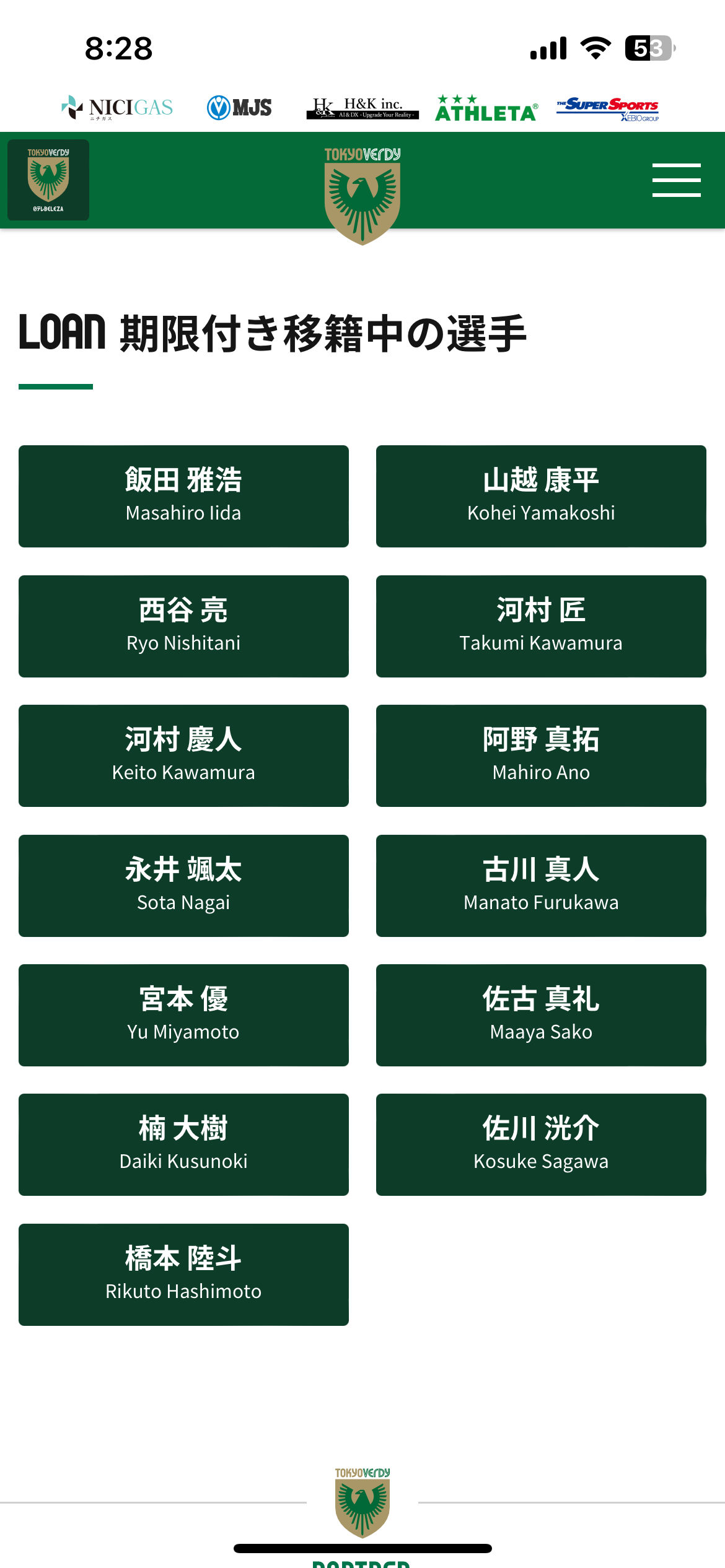Open the Super Sports sponsor banner

pyautogui.click(x=608, y=108)
